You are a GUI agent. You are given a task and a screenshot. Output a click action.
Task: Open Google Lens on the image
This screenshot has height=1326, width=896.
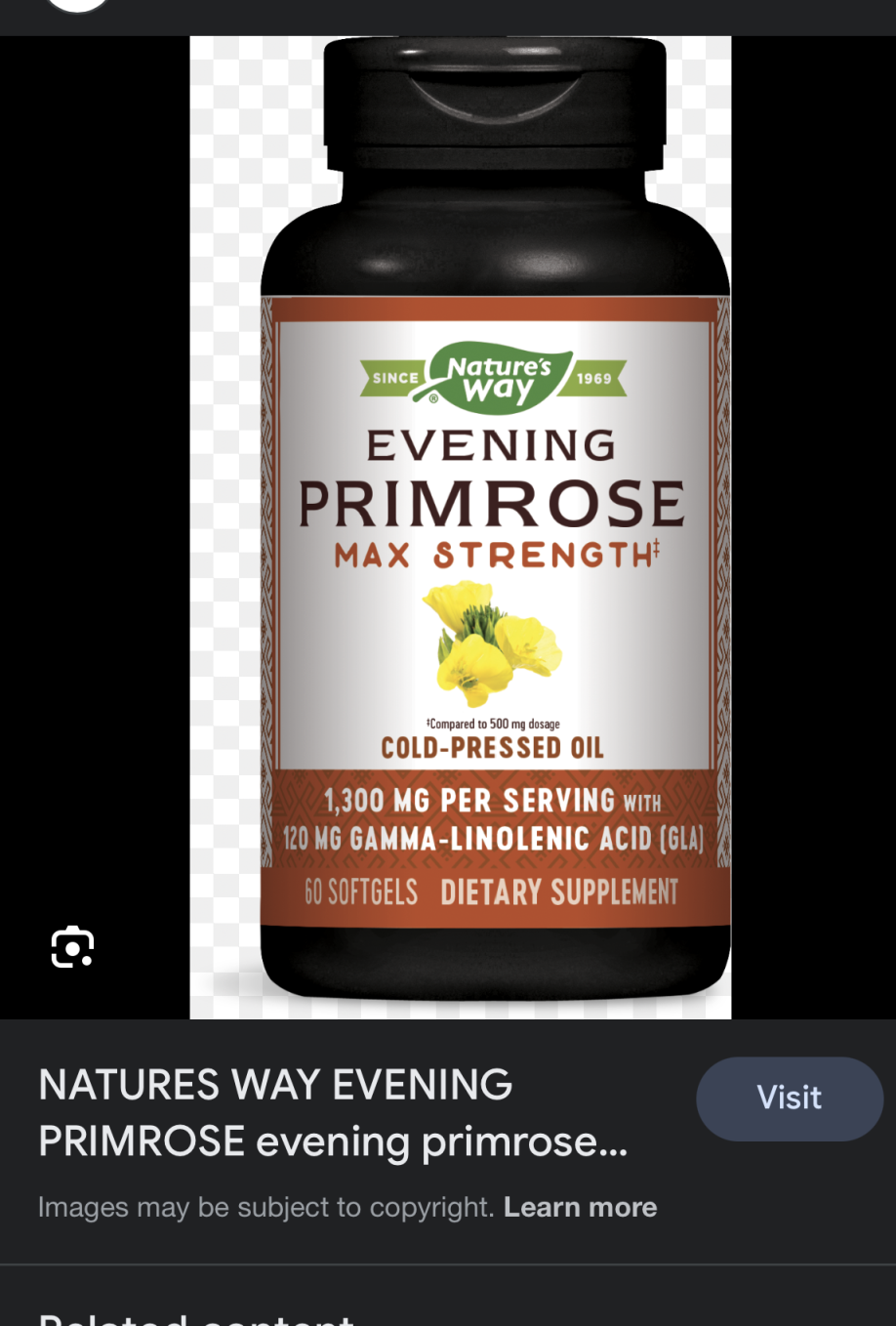(72, 947)
